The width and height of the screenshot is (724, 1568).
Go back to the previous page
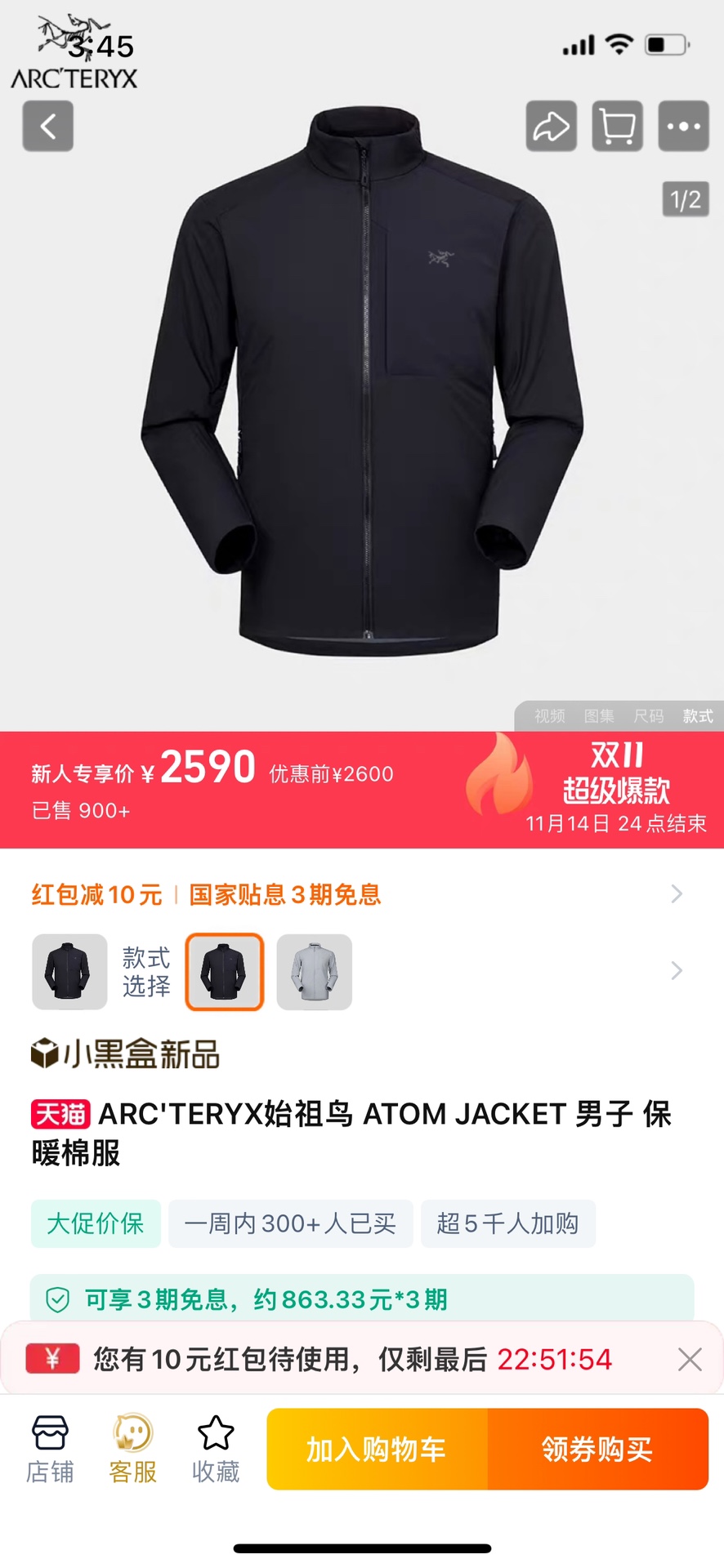[x=48, y=127]
